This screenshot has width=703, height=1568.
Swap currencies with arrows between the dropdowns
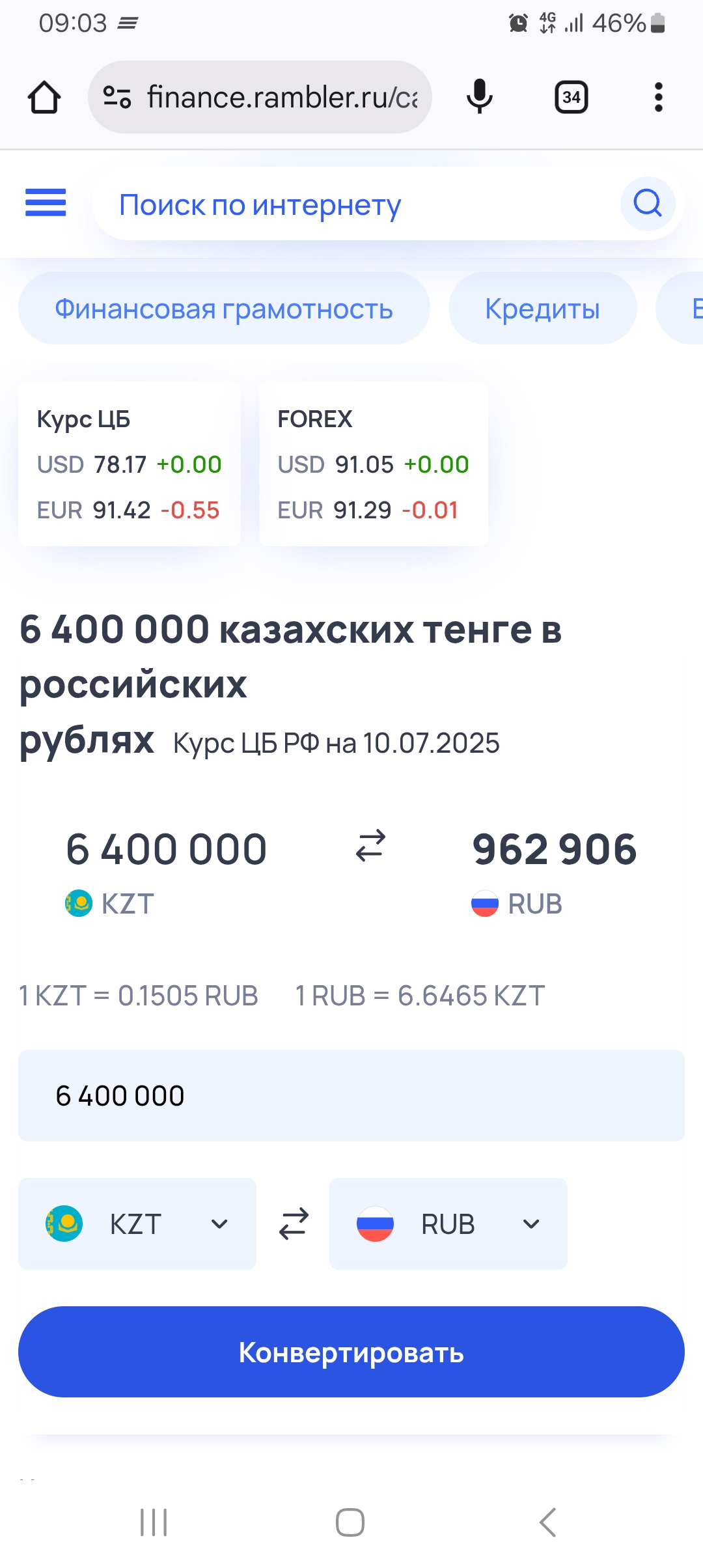(x=294, y=1224)
